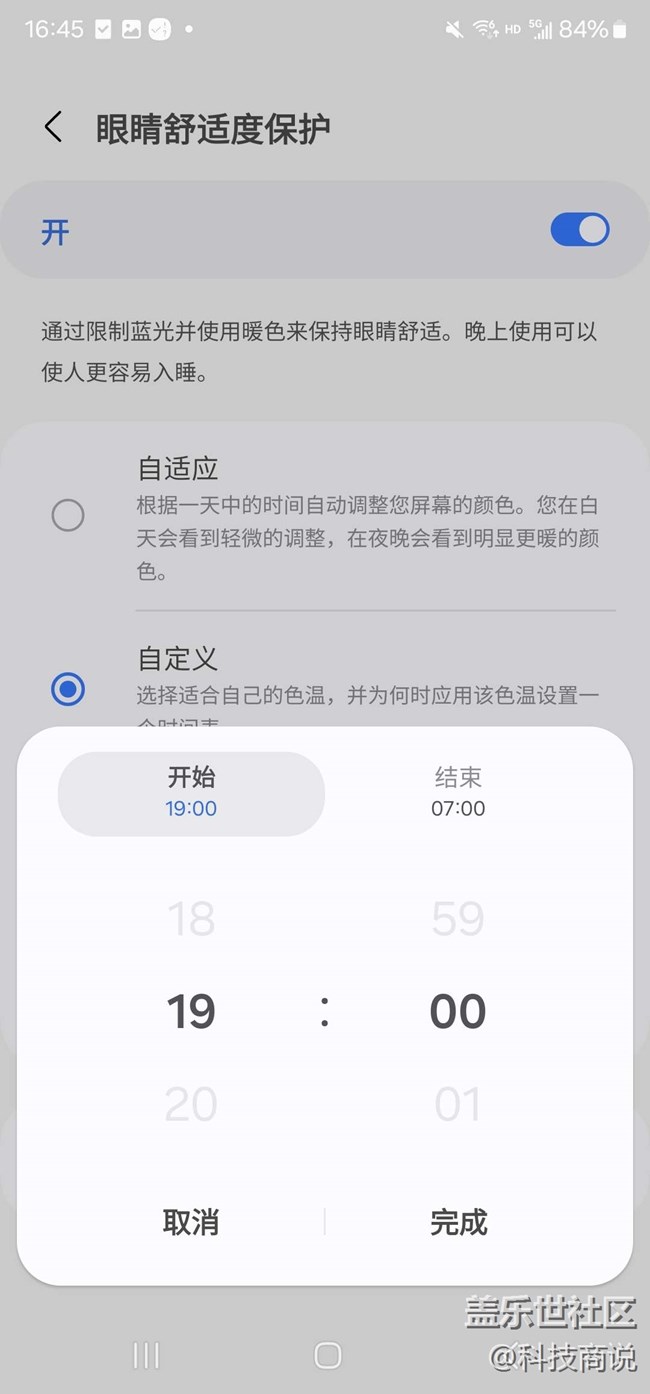This screenshot has height=1394, width=650.
Task: Select the 自适应 radio option
Action: [68, 516]
